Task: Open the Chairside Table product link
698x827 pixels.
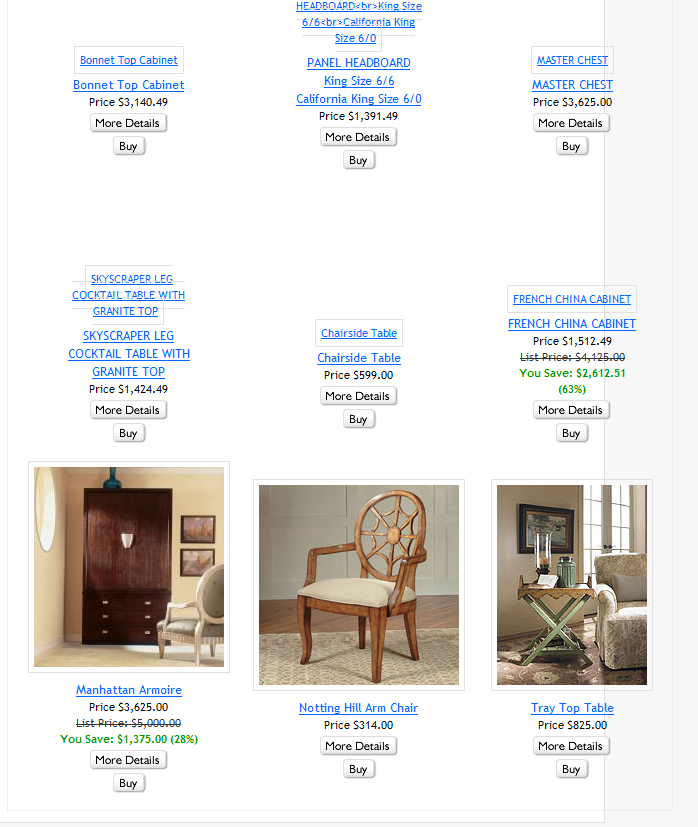Action: point(359,358)
